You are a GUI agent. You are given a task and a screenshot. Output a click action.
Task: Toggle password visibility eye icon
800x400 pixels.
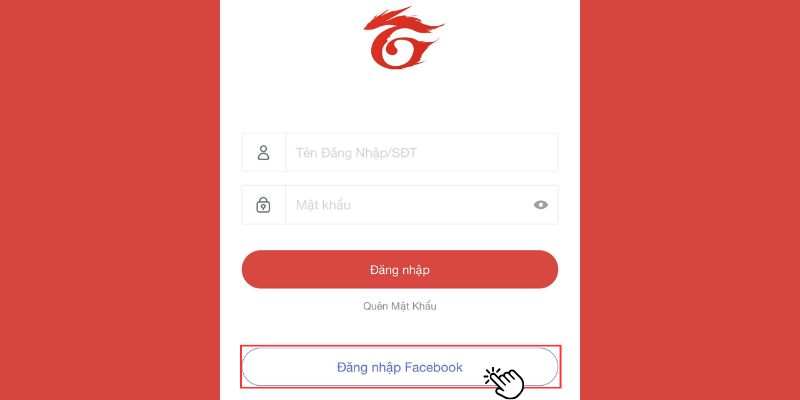tap(541, 205)
